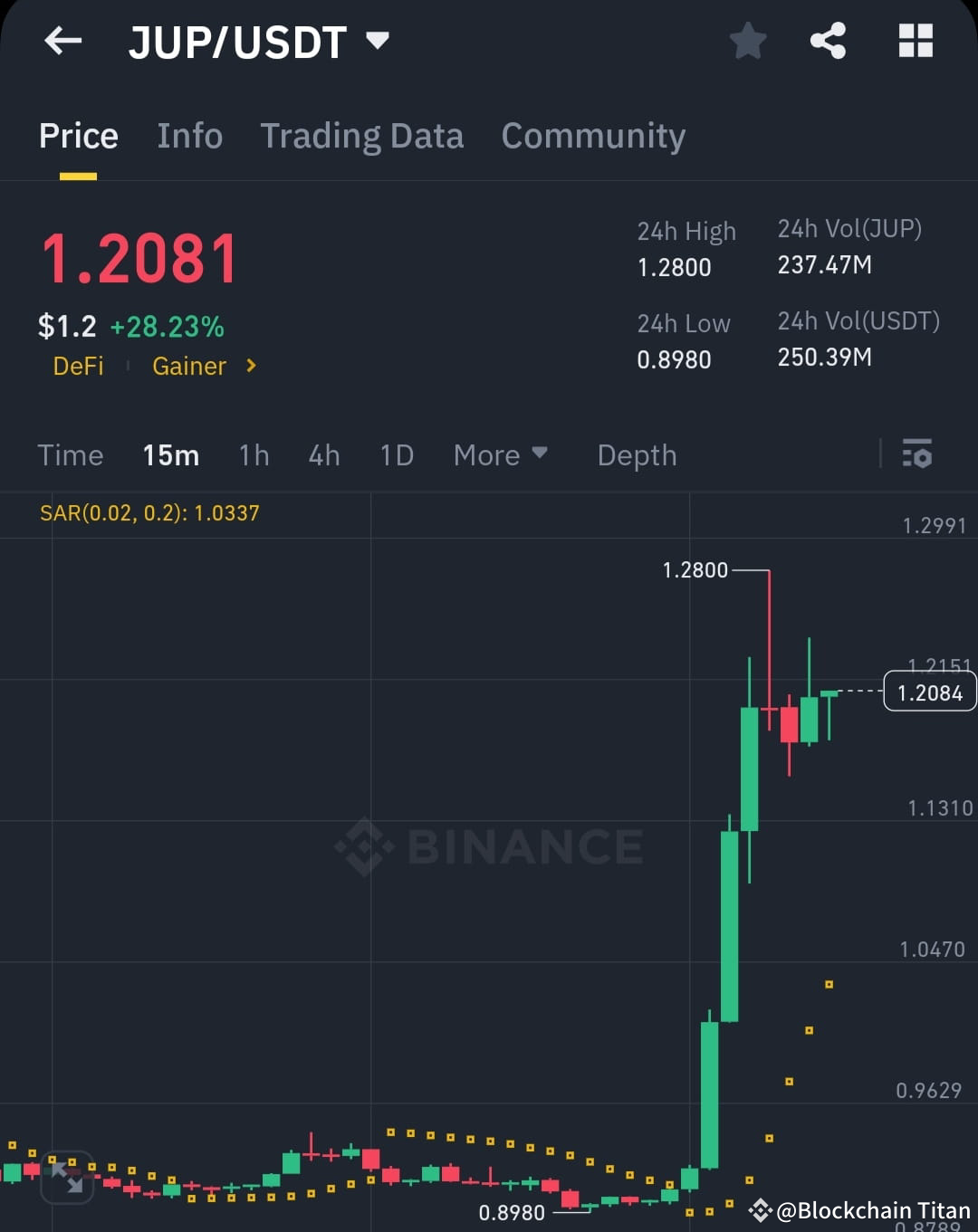
Task: Expand chart to fullscreen via corner icon
Action: pyautogui.click(x=68, y=1178)
